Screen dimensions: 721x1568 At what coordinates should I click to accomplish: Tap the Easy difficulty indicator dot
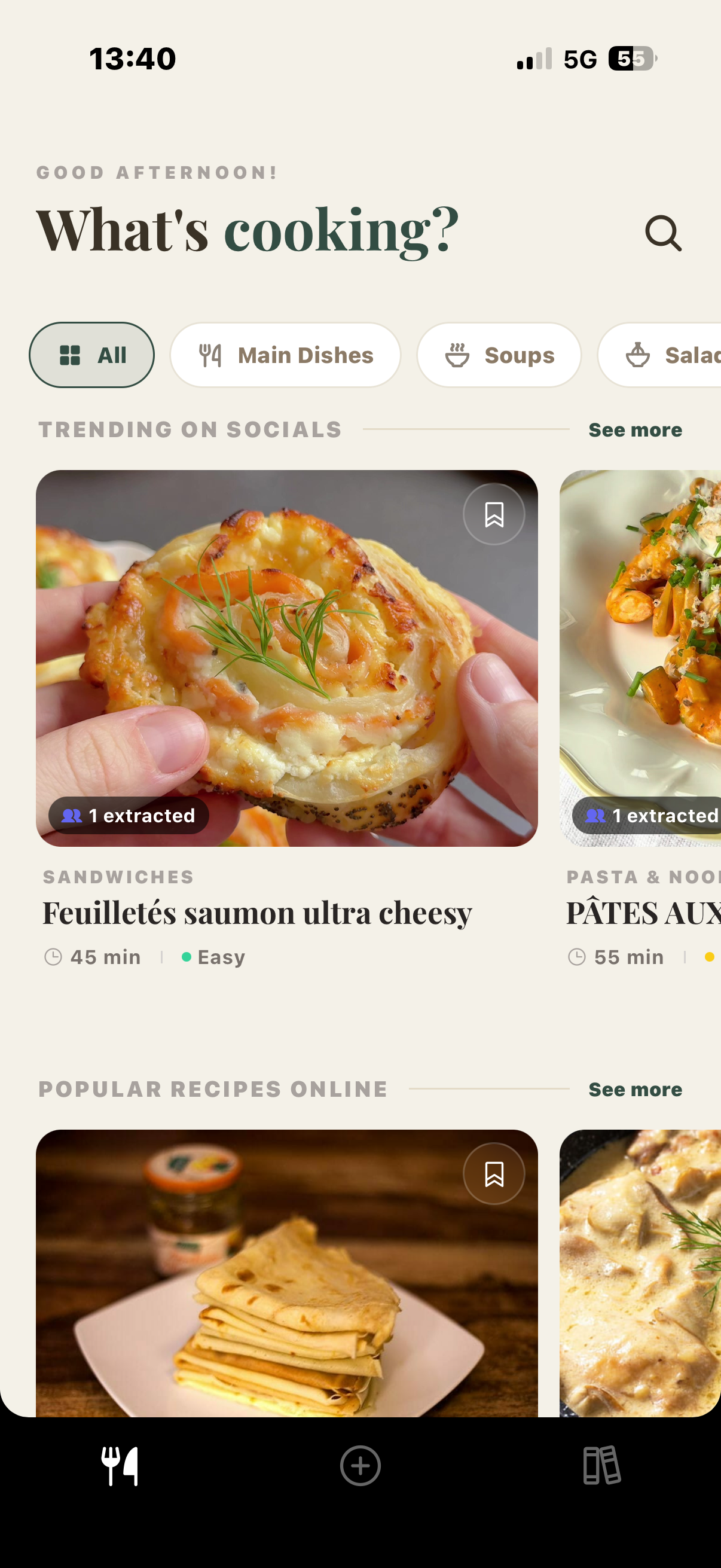tap(188, 956)
